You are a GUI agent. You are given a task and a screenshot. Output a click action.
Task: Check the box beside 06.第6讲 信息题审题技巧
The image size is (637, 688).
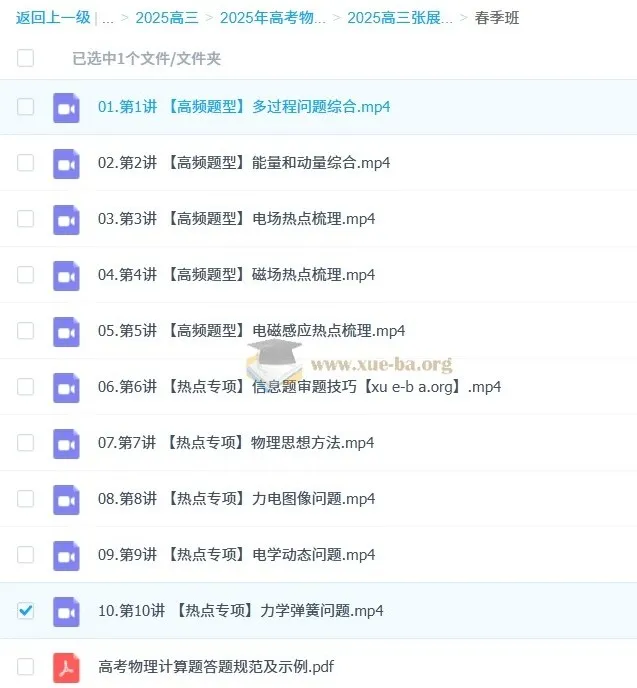coord(25,386)
